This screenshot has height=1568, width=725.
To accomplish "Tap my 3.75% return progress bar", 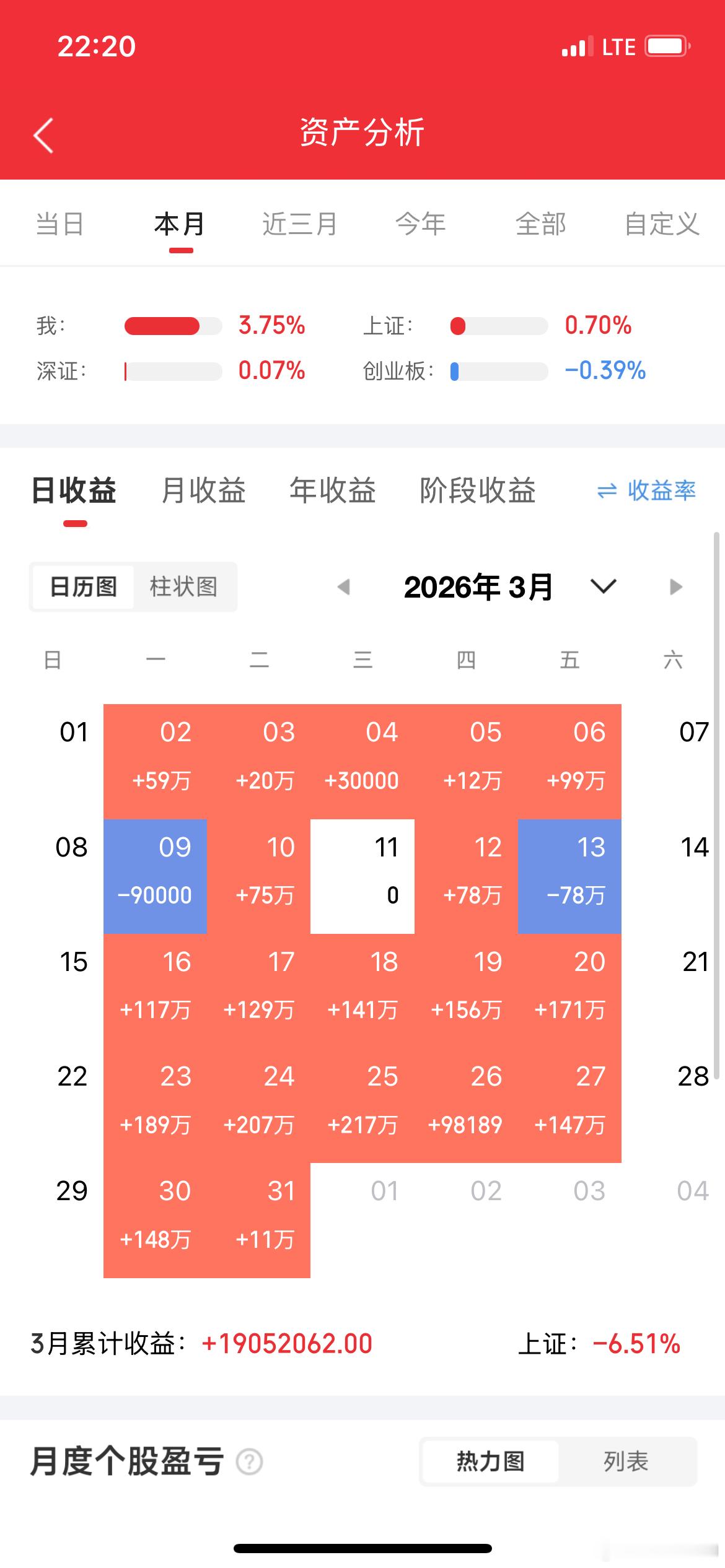I will point(172,326).
